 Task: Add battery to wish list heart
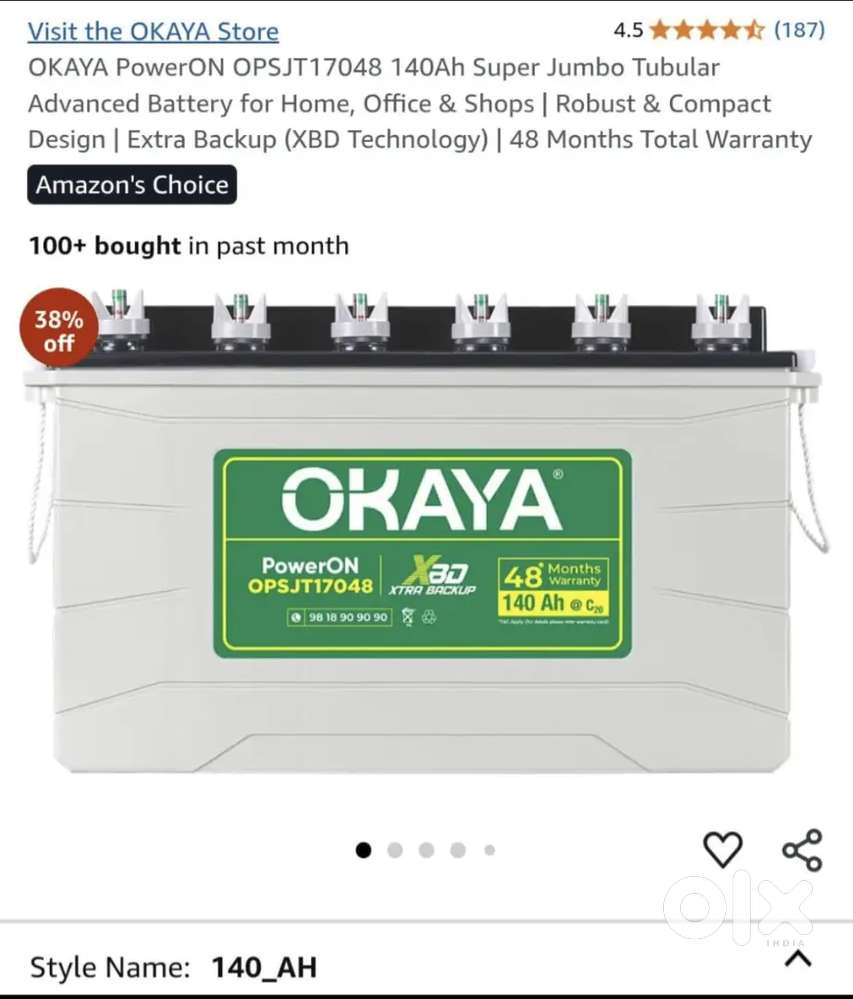point(722,849)
